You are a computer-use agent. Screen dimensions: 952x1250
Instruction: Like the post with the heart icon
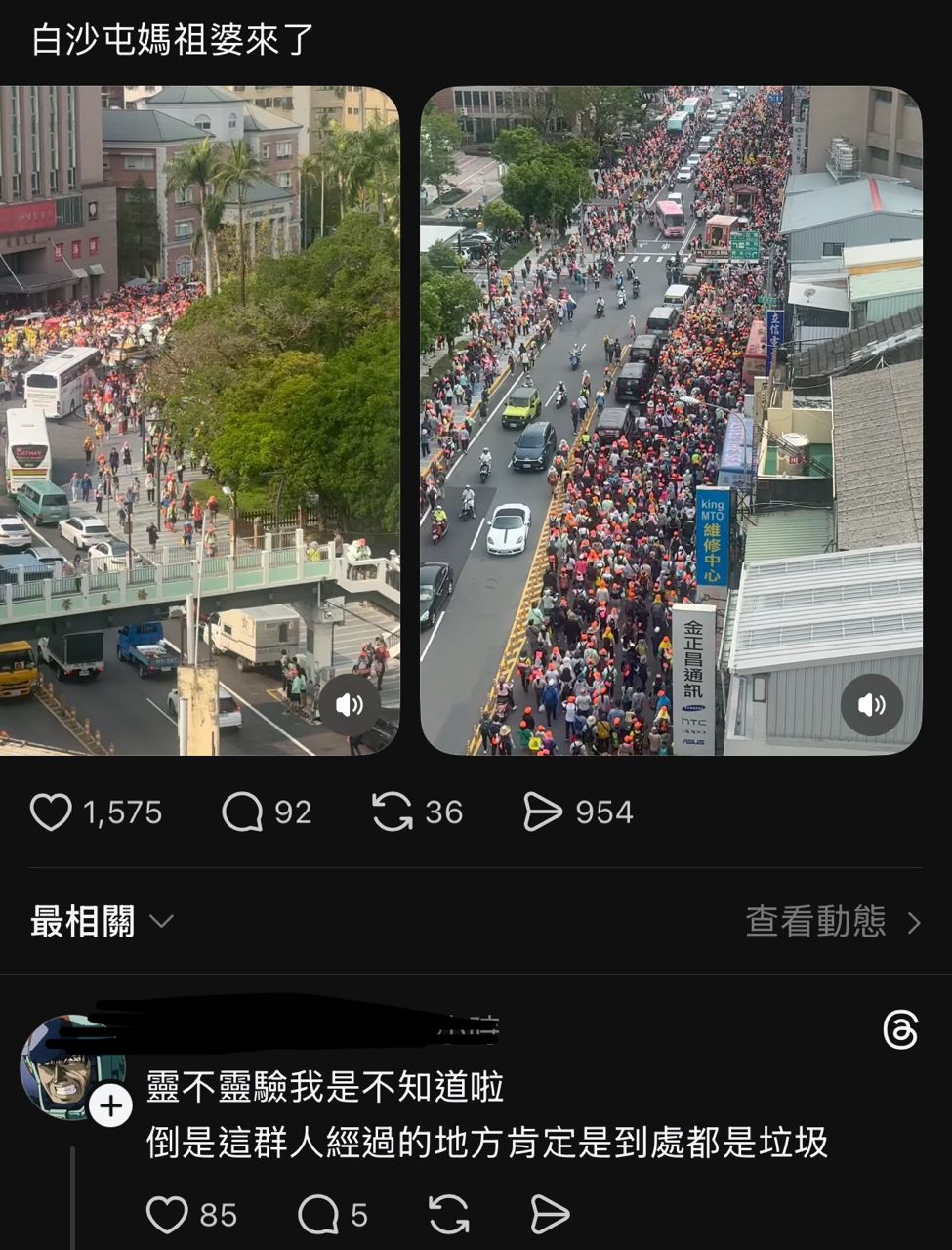(54, 811)
